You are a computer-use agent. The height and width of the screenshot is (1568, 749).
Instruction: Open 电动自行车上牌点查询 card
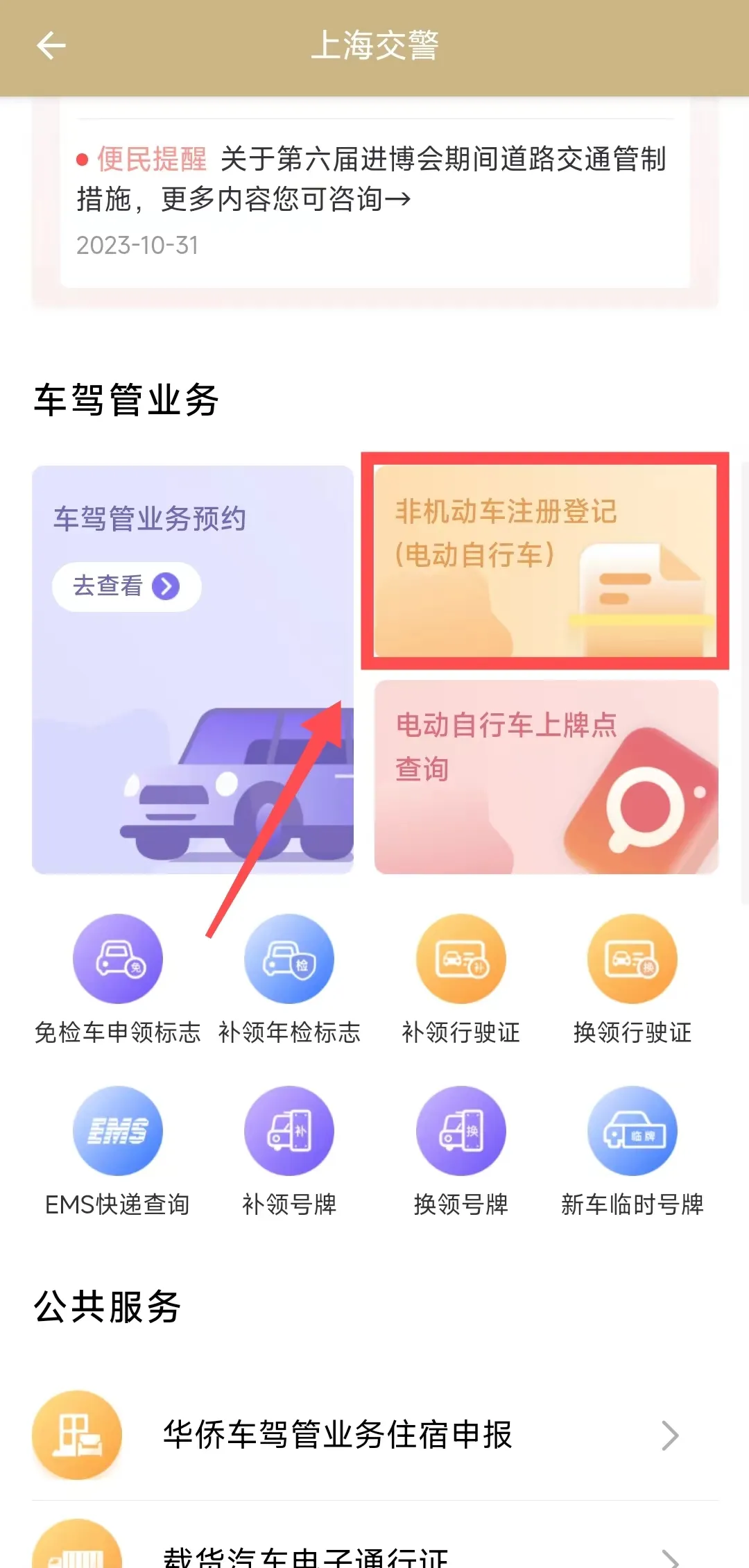pos(546,777)
